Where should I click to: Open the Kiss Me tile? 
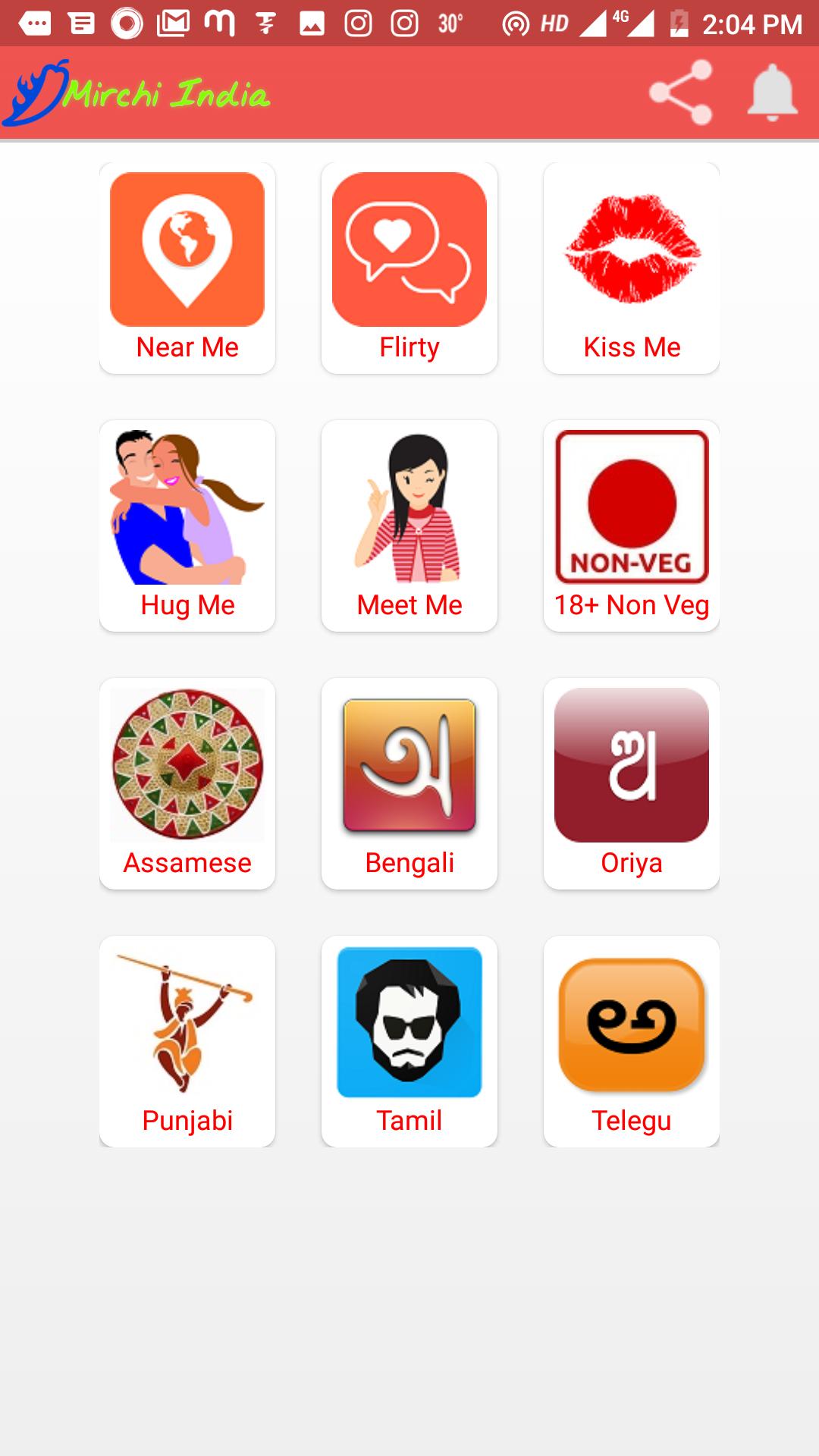632,268
